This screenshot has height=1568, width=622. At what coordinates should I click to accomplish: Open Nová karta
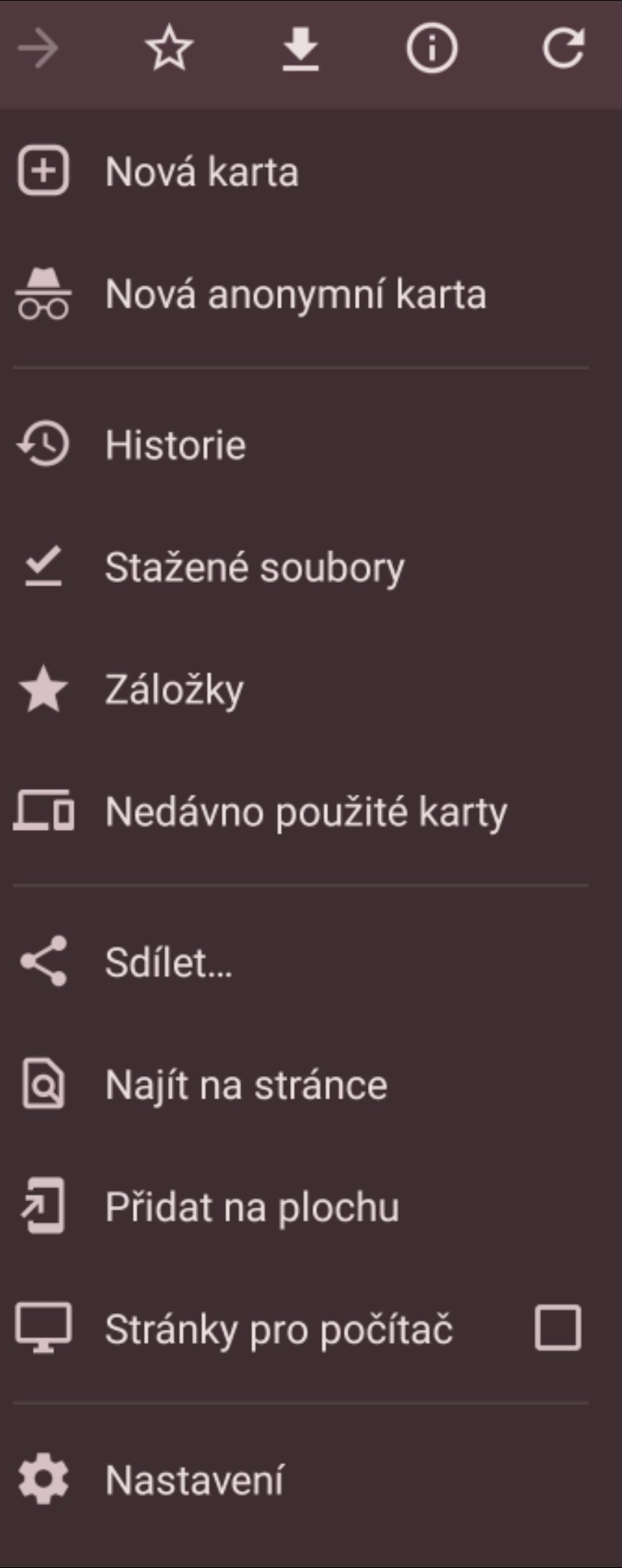[202, 172]
